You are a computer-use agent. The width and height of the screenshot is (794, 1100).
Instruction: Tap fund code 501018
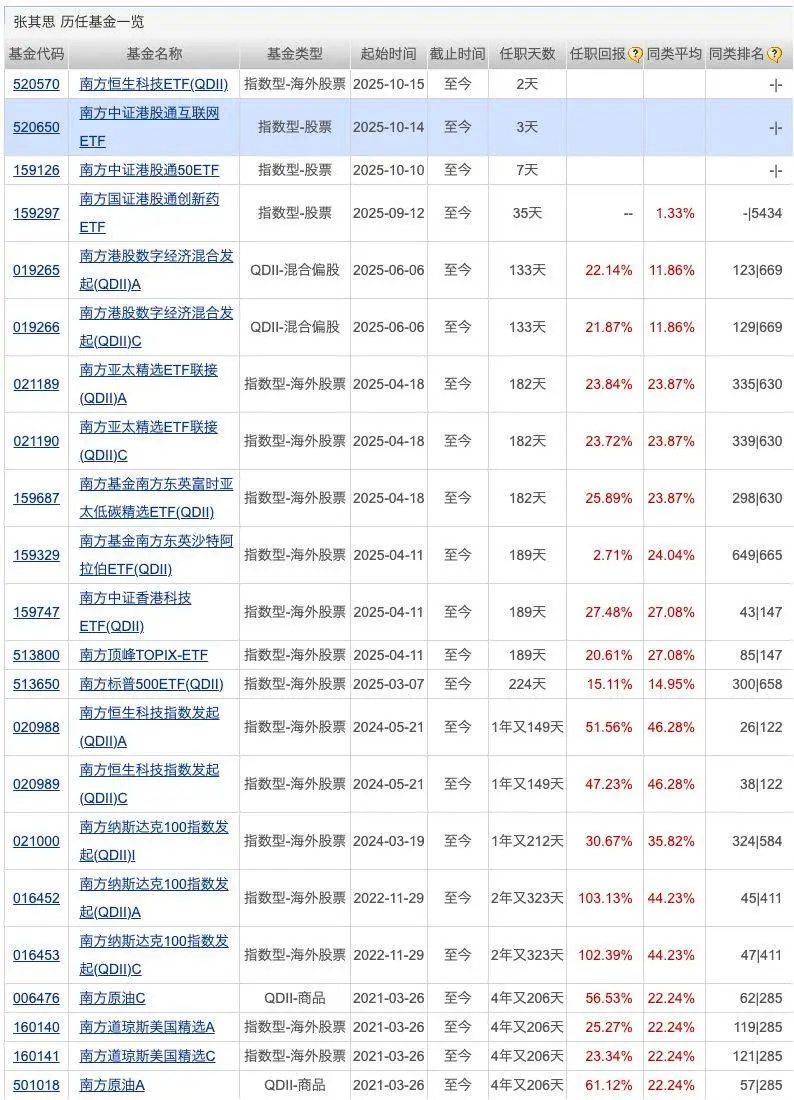coord(36,1085)
